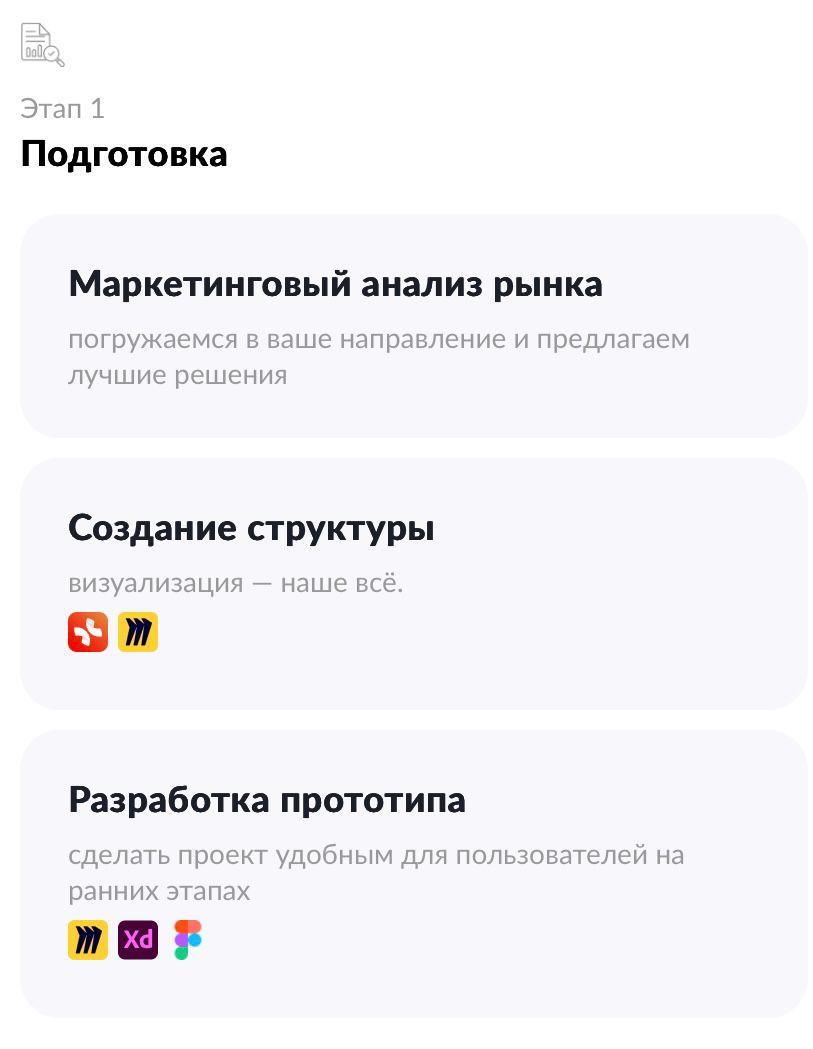Select the yellow Miro logo in second card
The height and width of the screenshot is (1049, 813).
click(138, 632)
